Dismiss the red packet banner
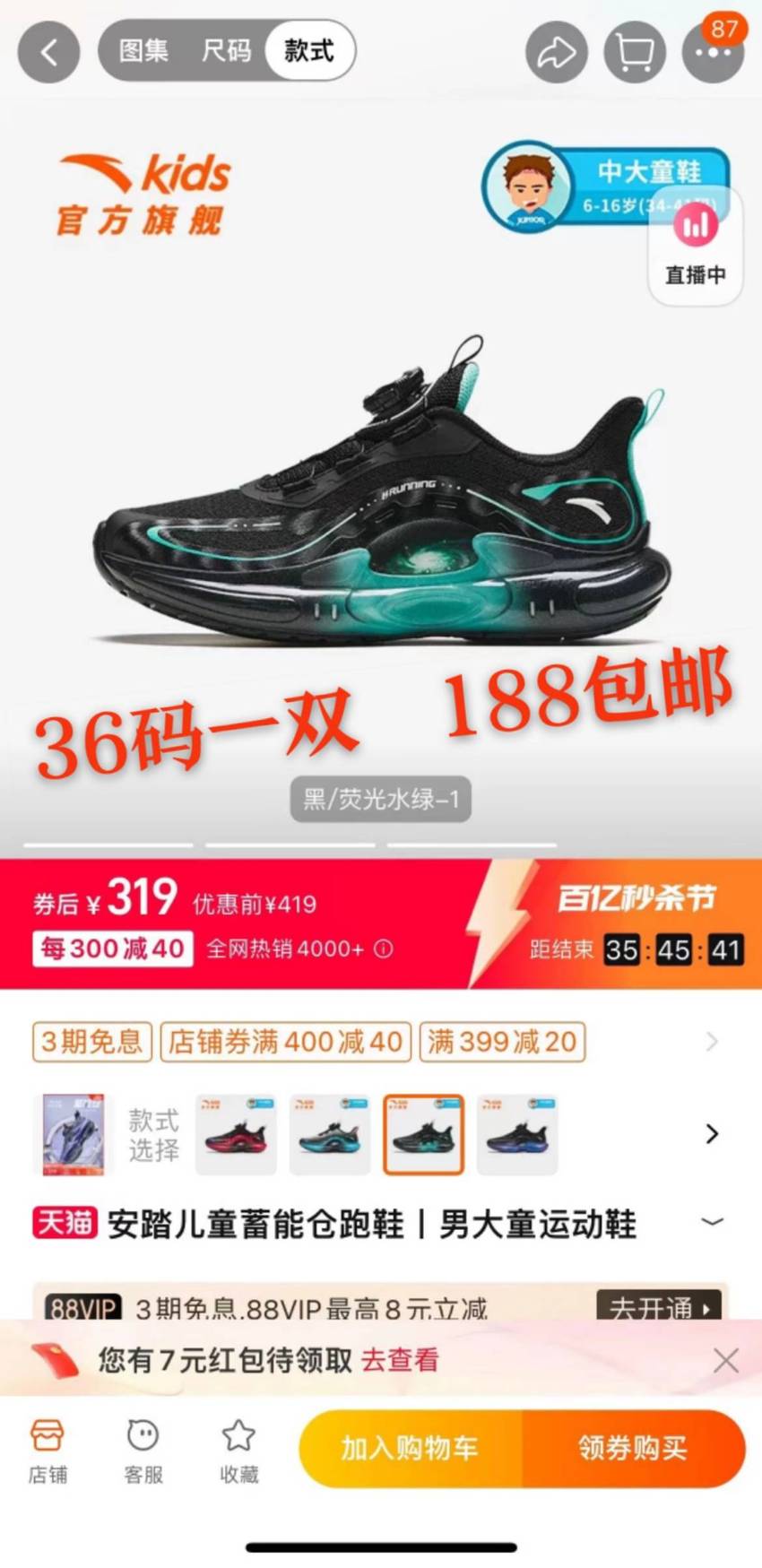 725,1360
